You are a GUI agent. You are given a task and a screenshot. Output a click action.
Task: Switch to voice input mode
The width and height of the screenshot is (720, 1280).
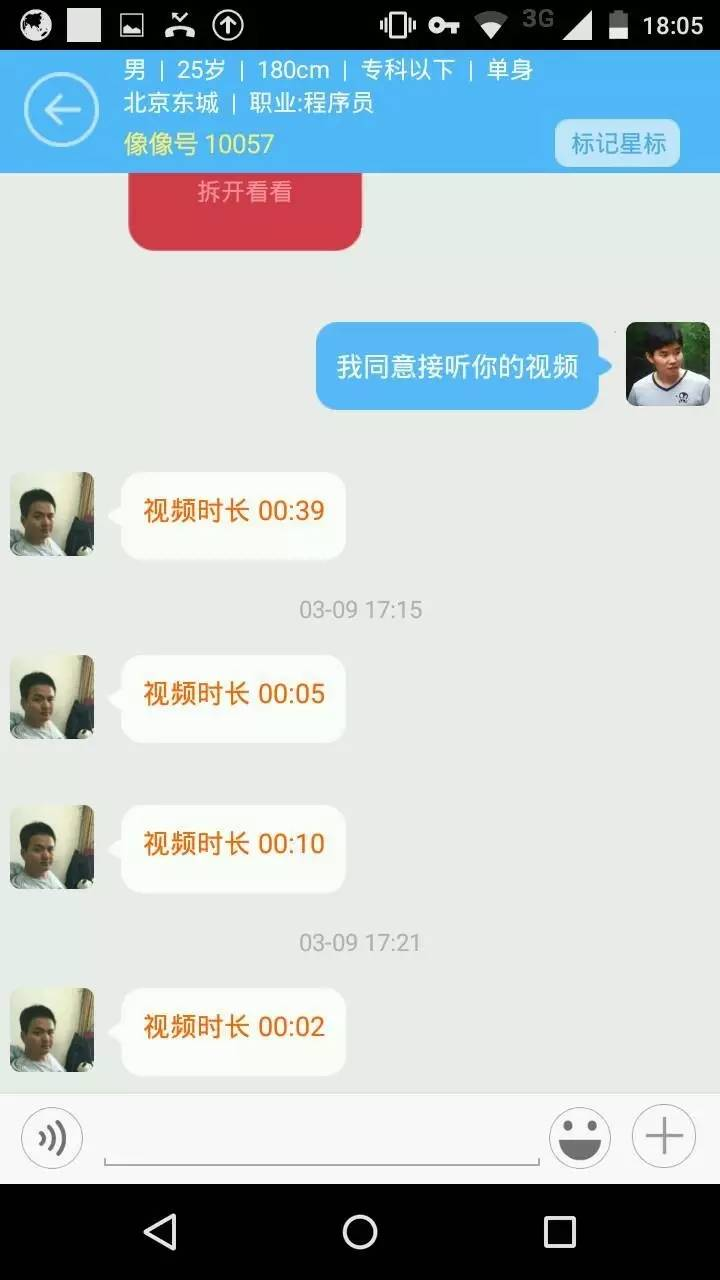[52, 1137]
